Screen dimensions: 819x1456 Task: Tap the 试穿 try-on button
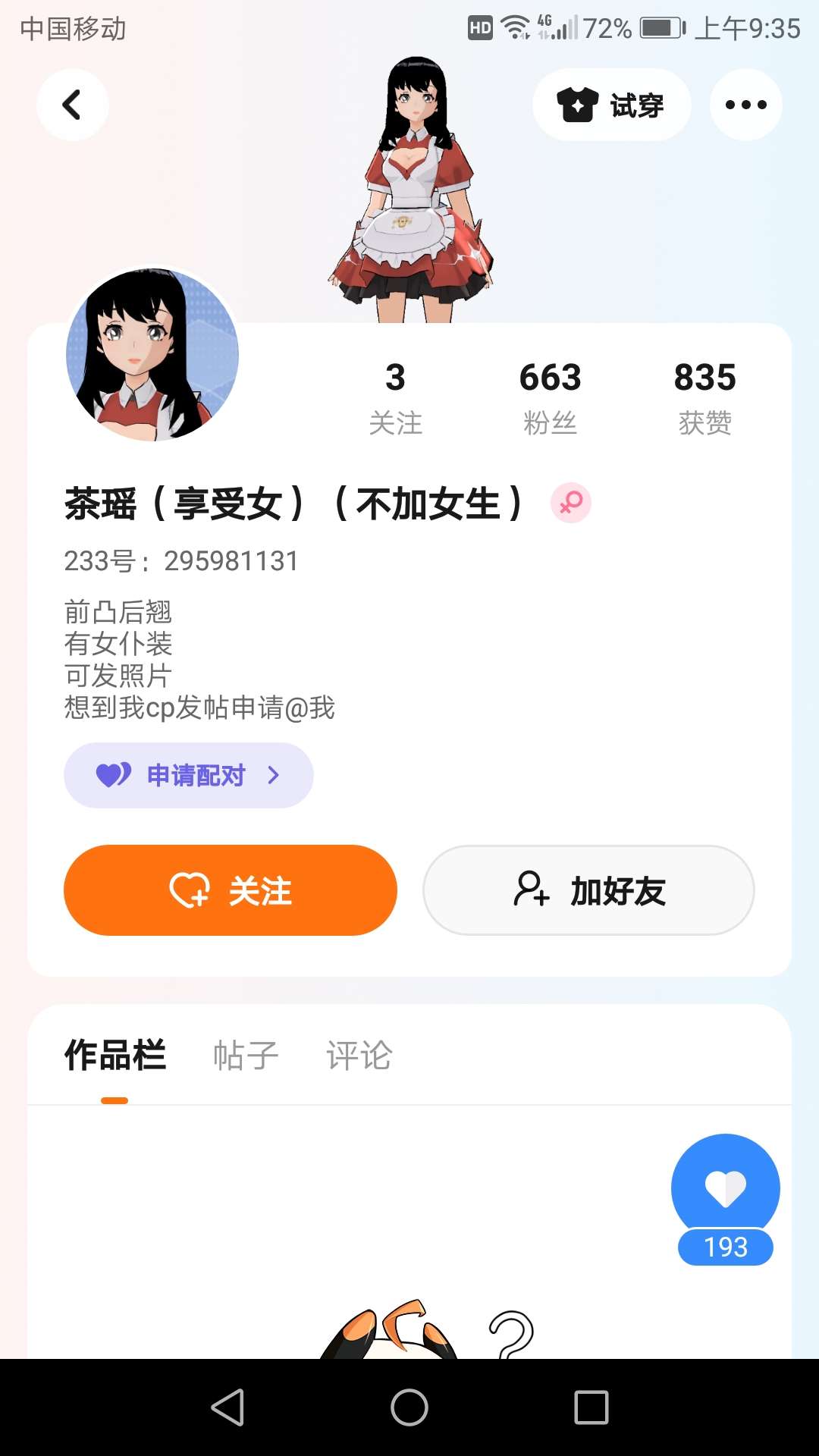tap(611, 105)
